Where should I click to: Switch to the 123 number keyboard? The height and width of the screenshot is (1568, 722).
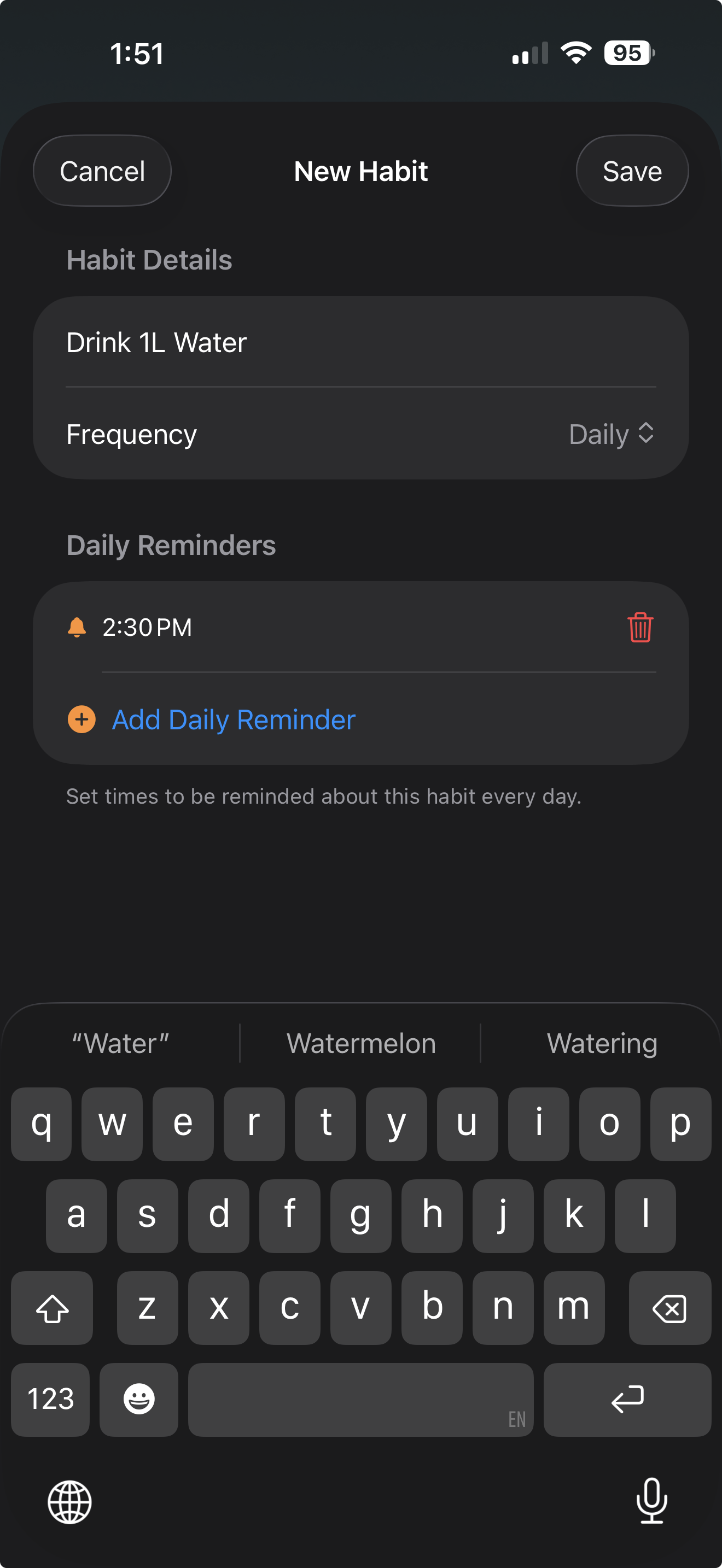pyautogui.click(x=50, y=1399)
